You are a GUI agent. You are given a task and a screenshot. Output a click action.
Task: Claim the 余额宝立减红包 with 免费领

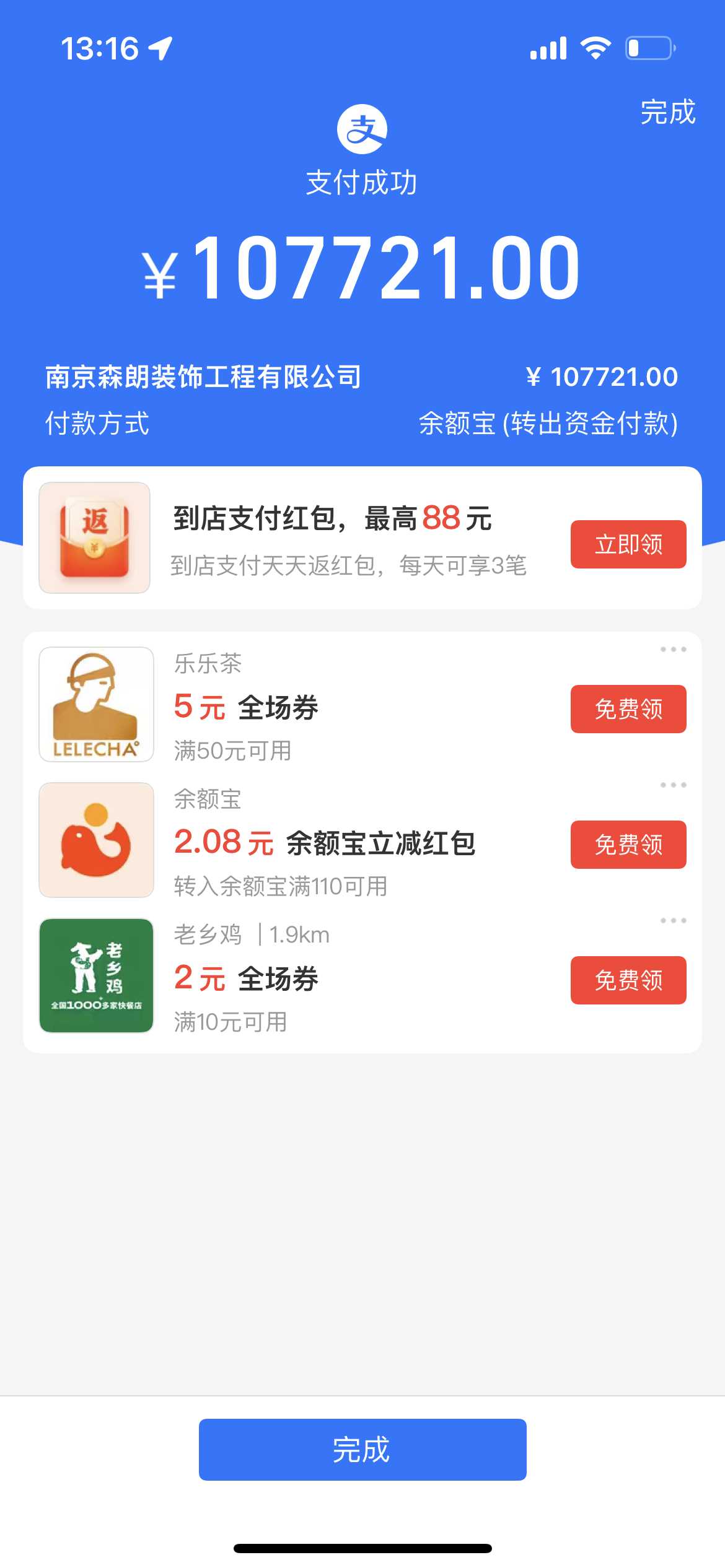pos(628,845)
